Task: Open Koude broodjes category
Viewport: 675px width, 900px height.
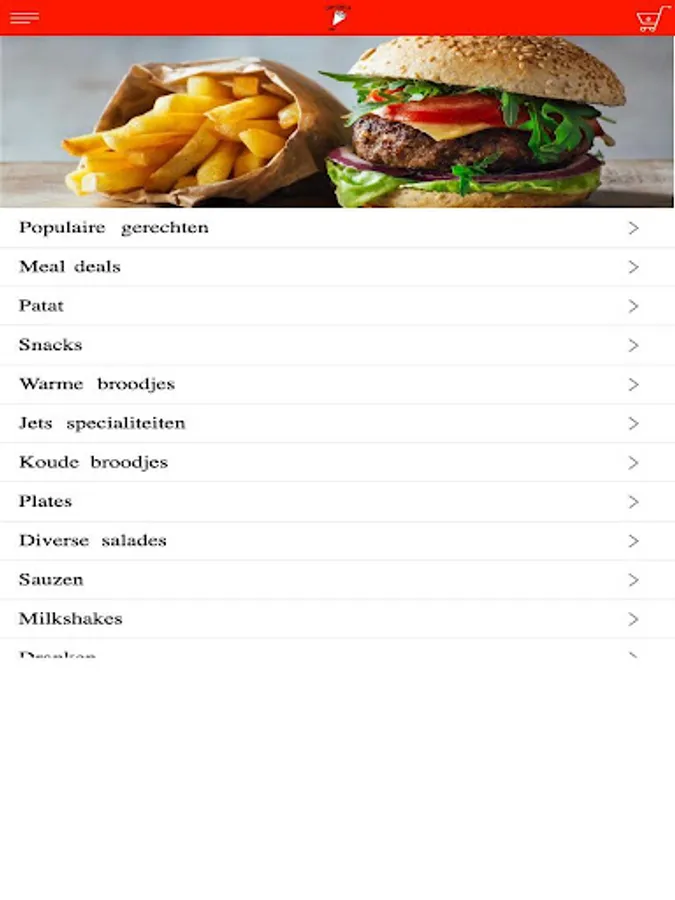Action: pyautogui.click(x=337, y=462)
